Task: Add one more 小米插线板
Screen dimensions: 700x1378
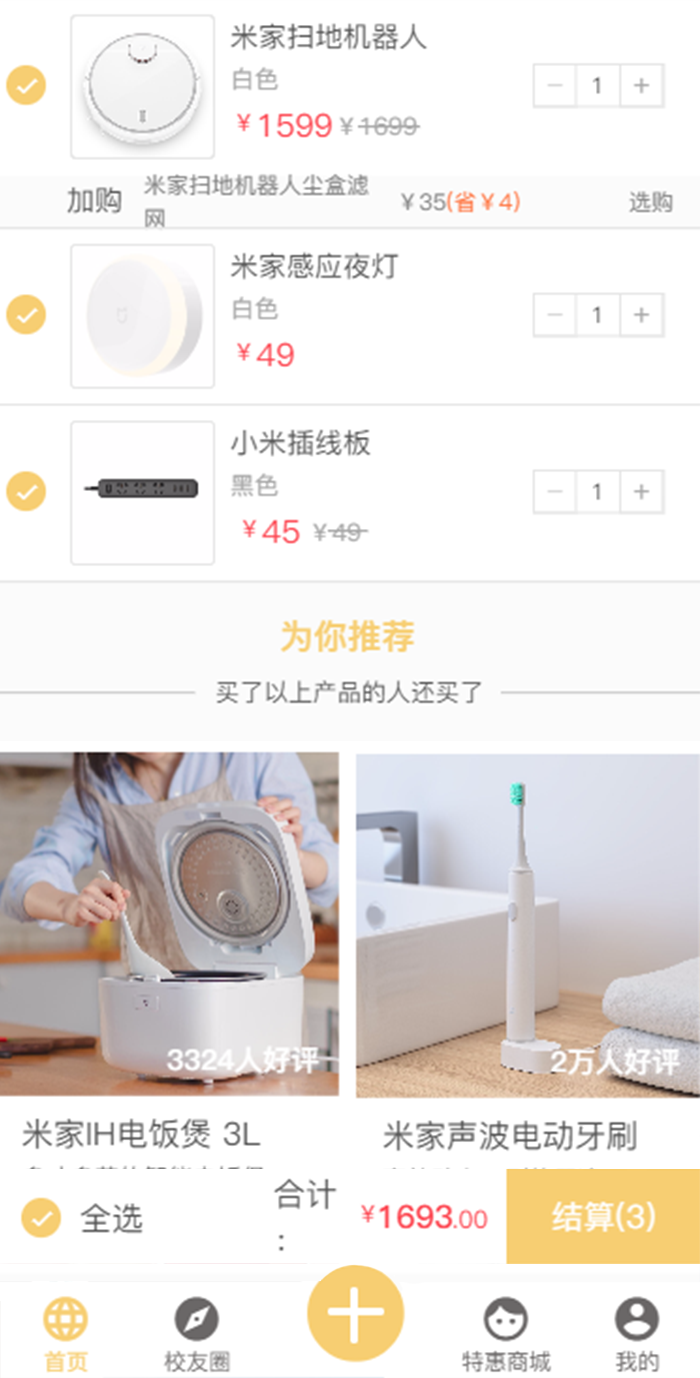Action: [x=642, y=492]
